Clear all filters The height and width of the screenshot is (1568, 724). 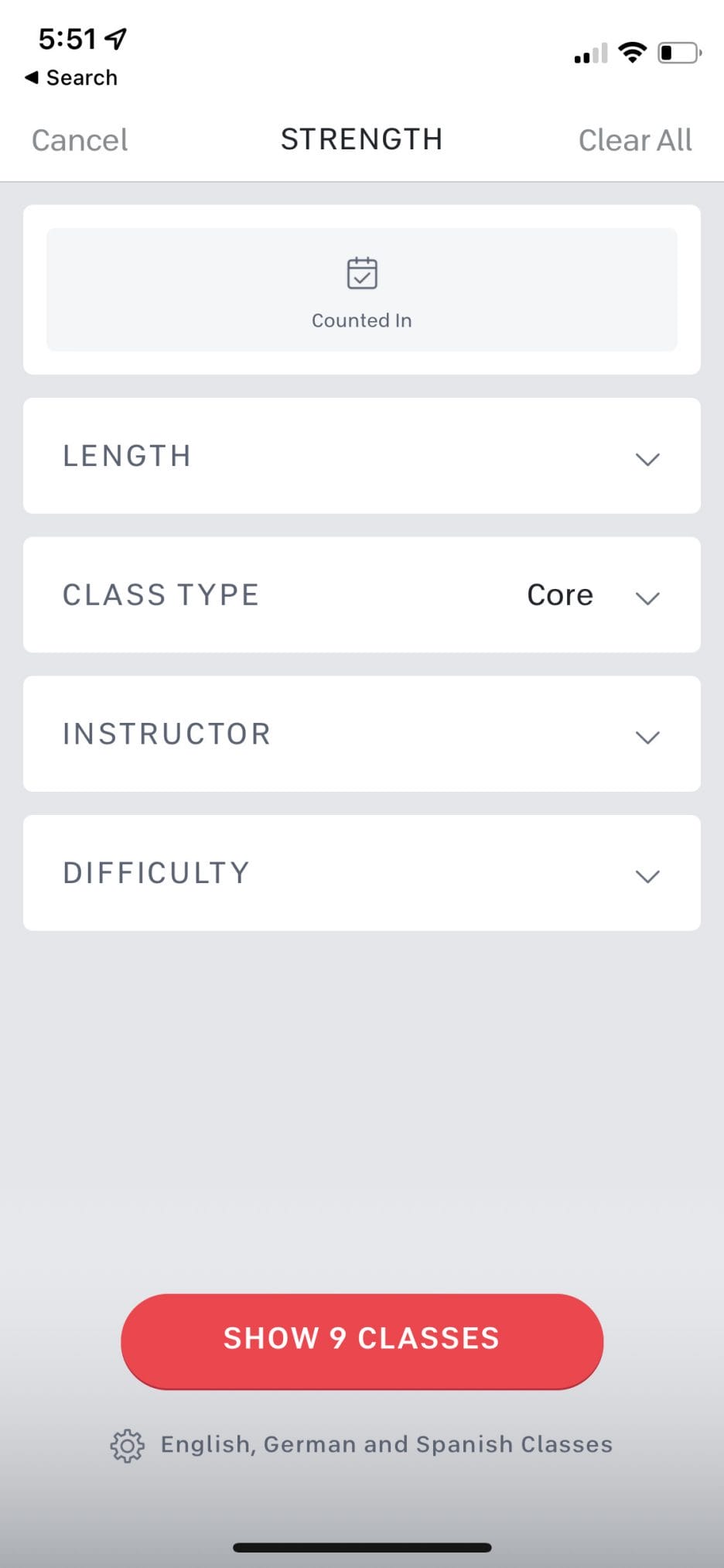(x=635, y=140)
